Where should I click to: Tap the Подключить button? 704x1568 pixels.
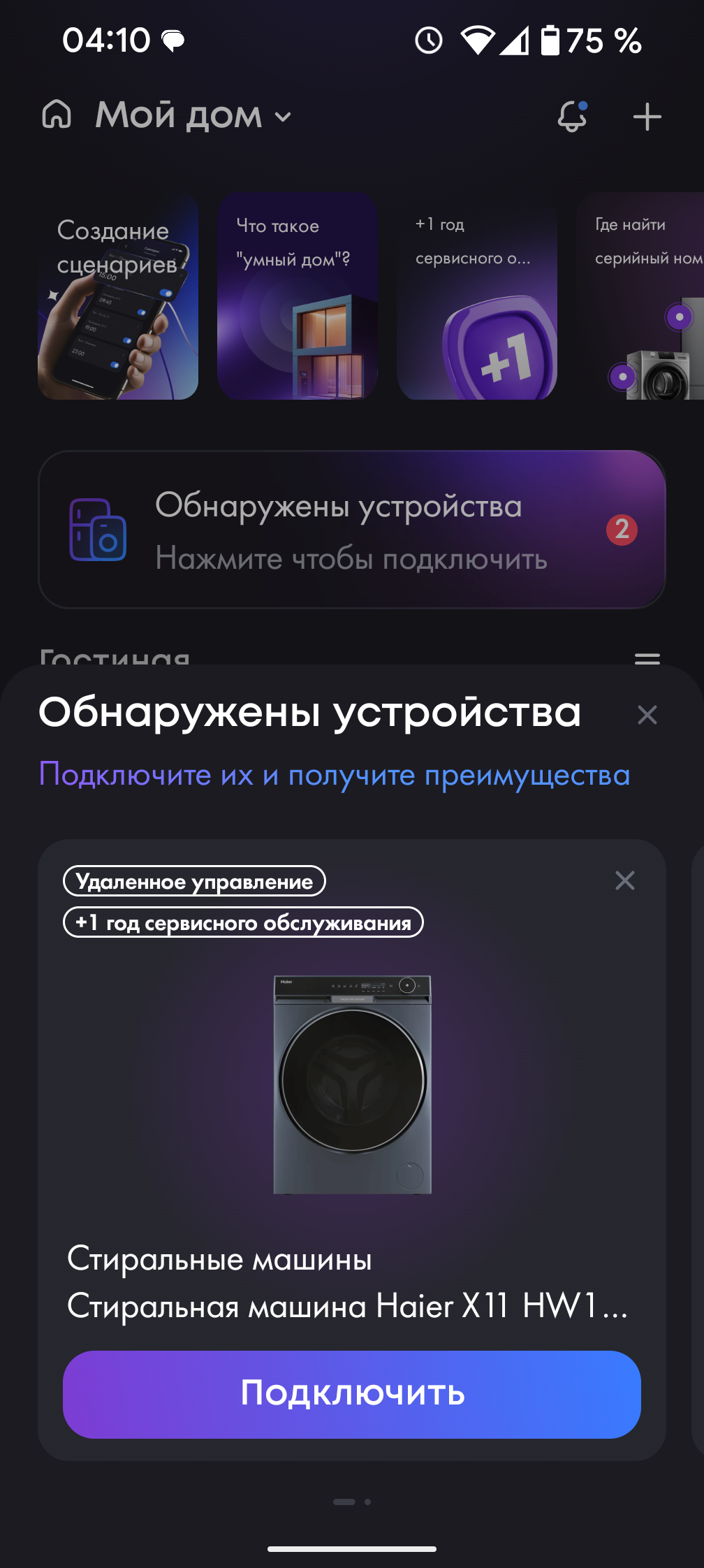point(351,1394)
